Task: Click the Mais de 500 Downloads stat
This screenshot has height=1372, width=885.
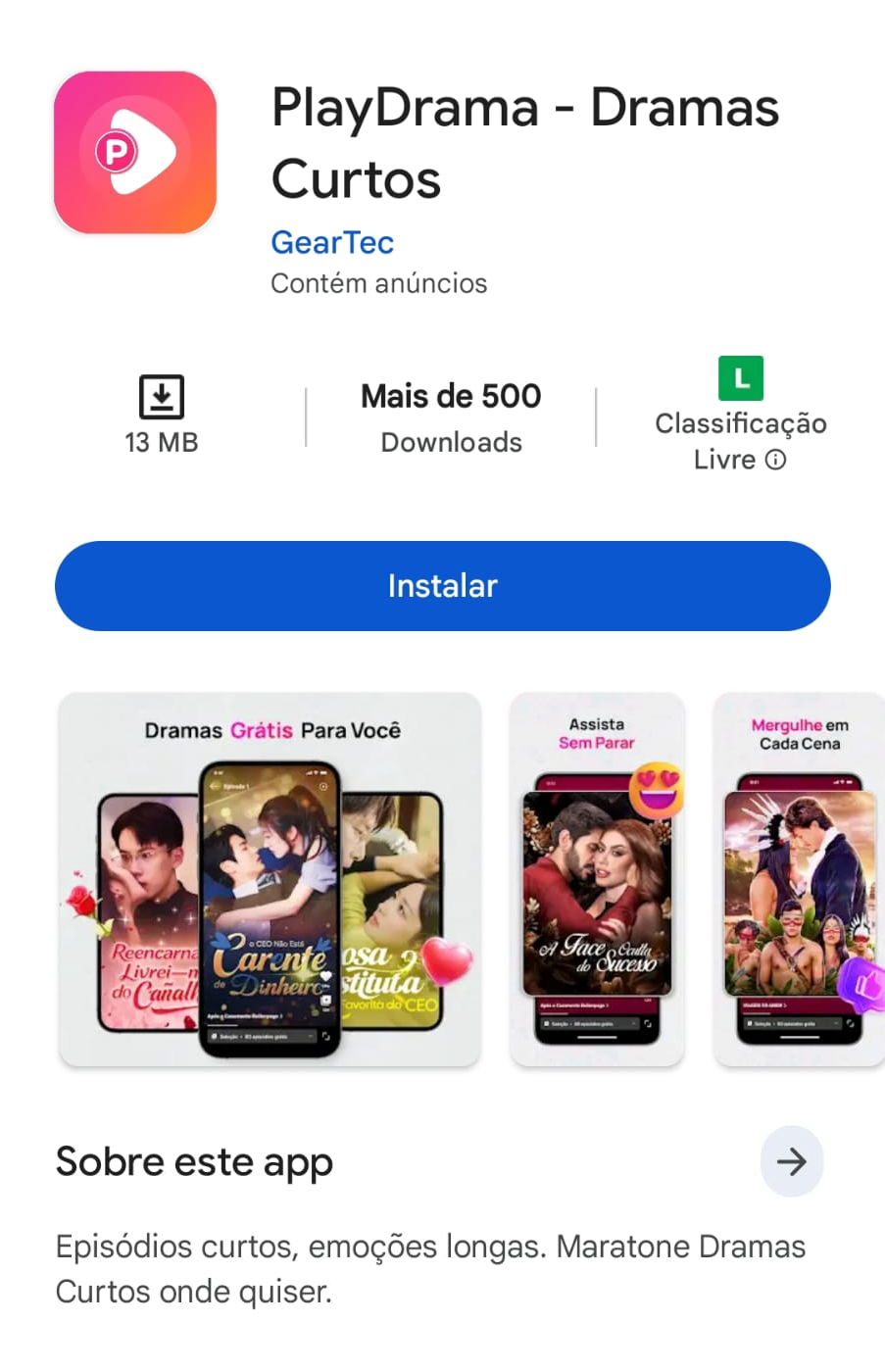Action: 450,416
